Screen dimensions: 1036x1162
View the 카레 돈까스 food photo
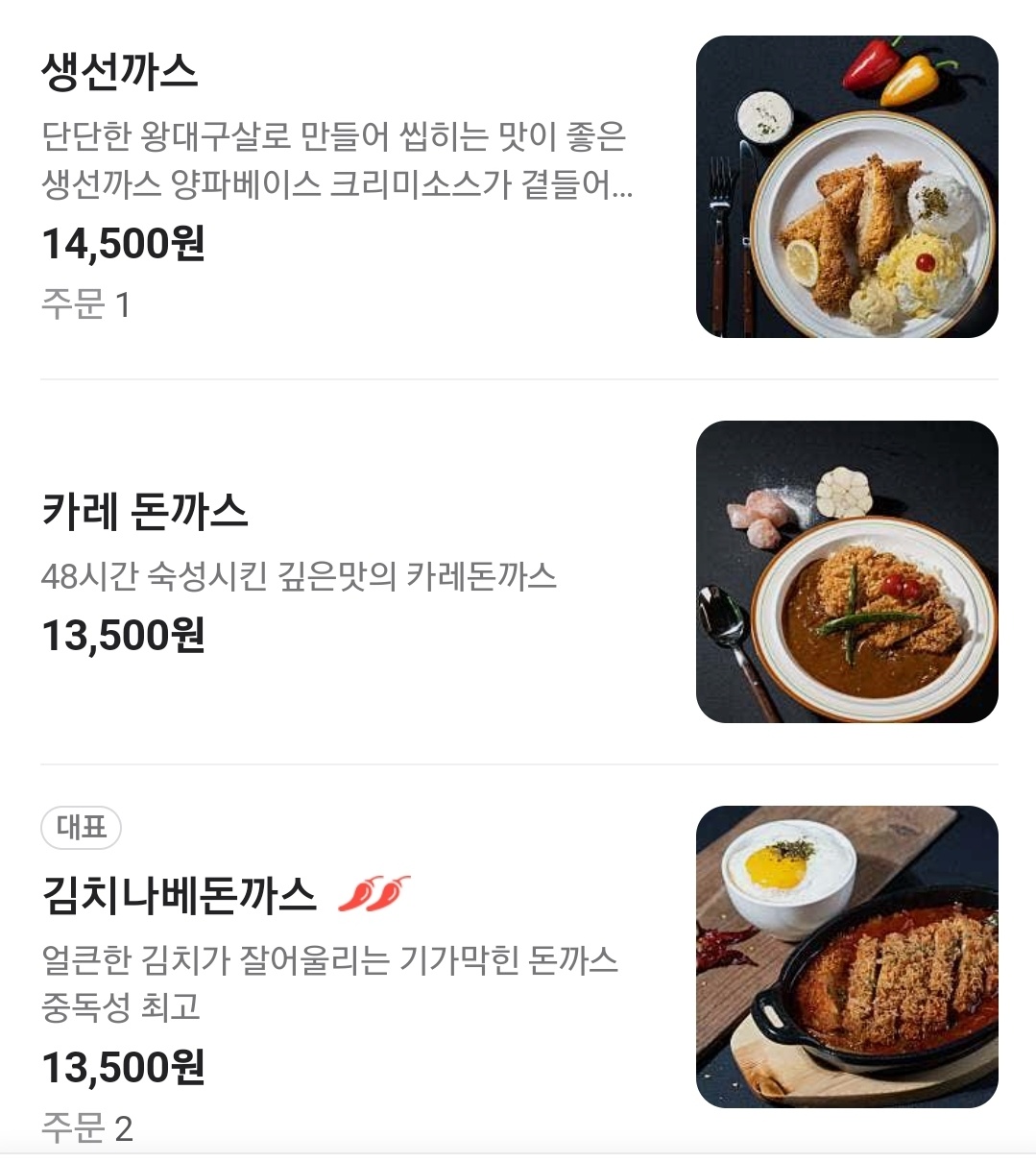(x=846, y=572)
